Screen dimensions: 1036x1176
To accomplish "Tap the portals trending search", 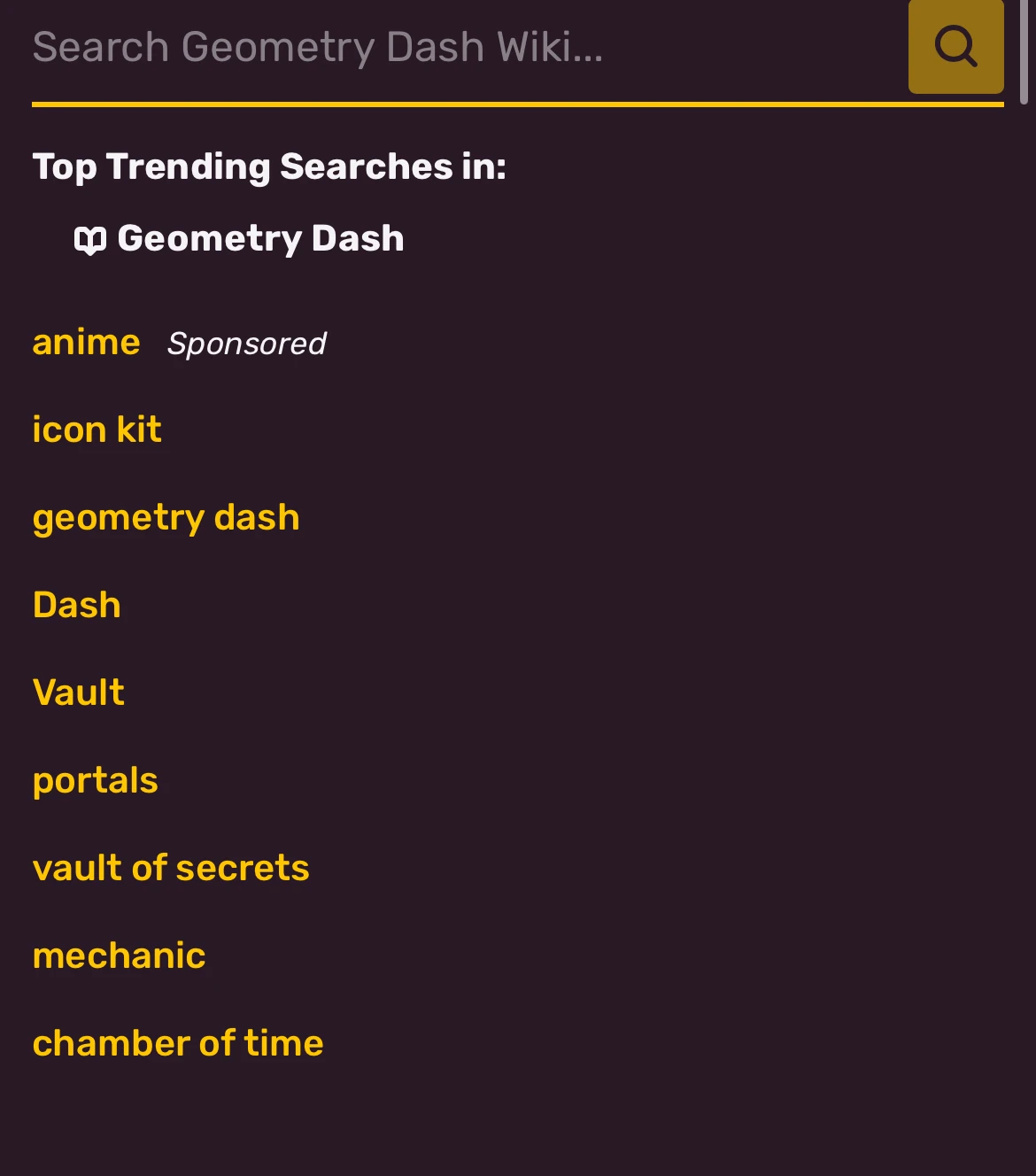I will pos(96,781).
